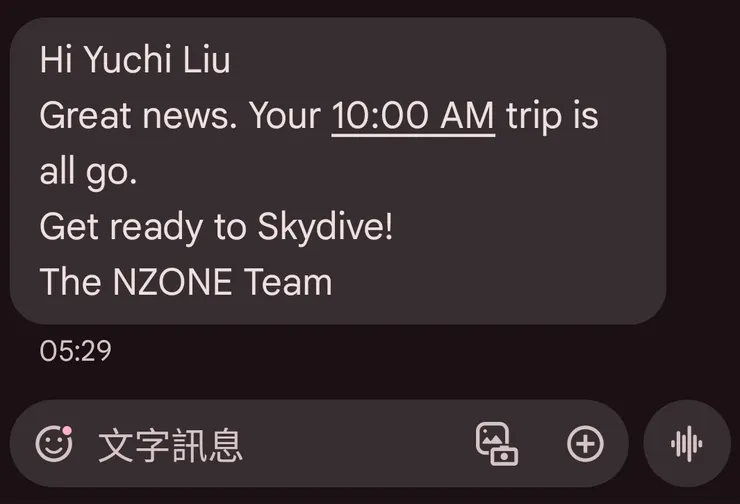Record a voice message

point(686,443)
